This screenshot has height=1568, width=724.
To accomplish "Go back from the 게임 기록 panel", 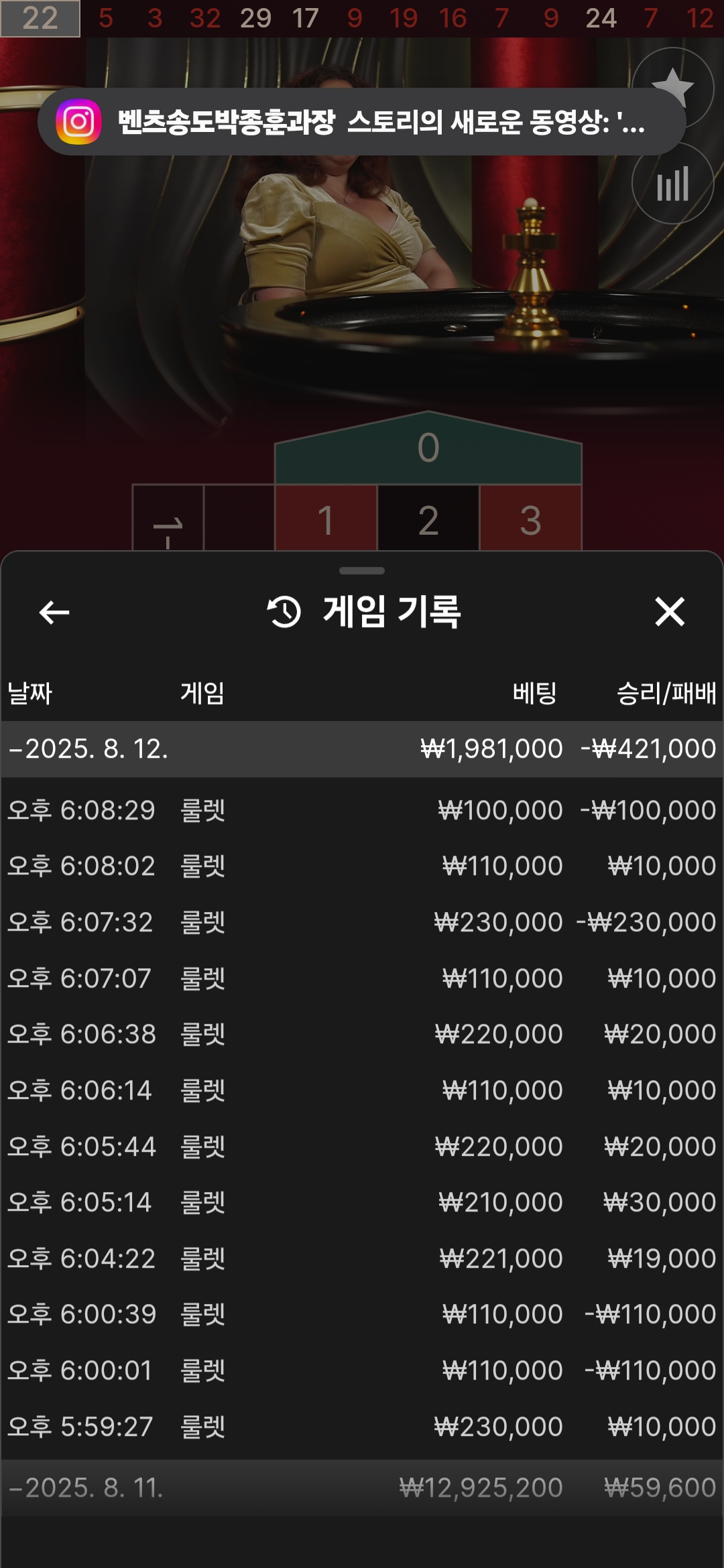I will point(54,612).
